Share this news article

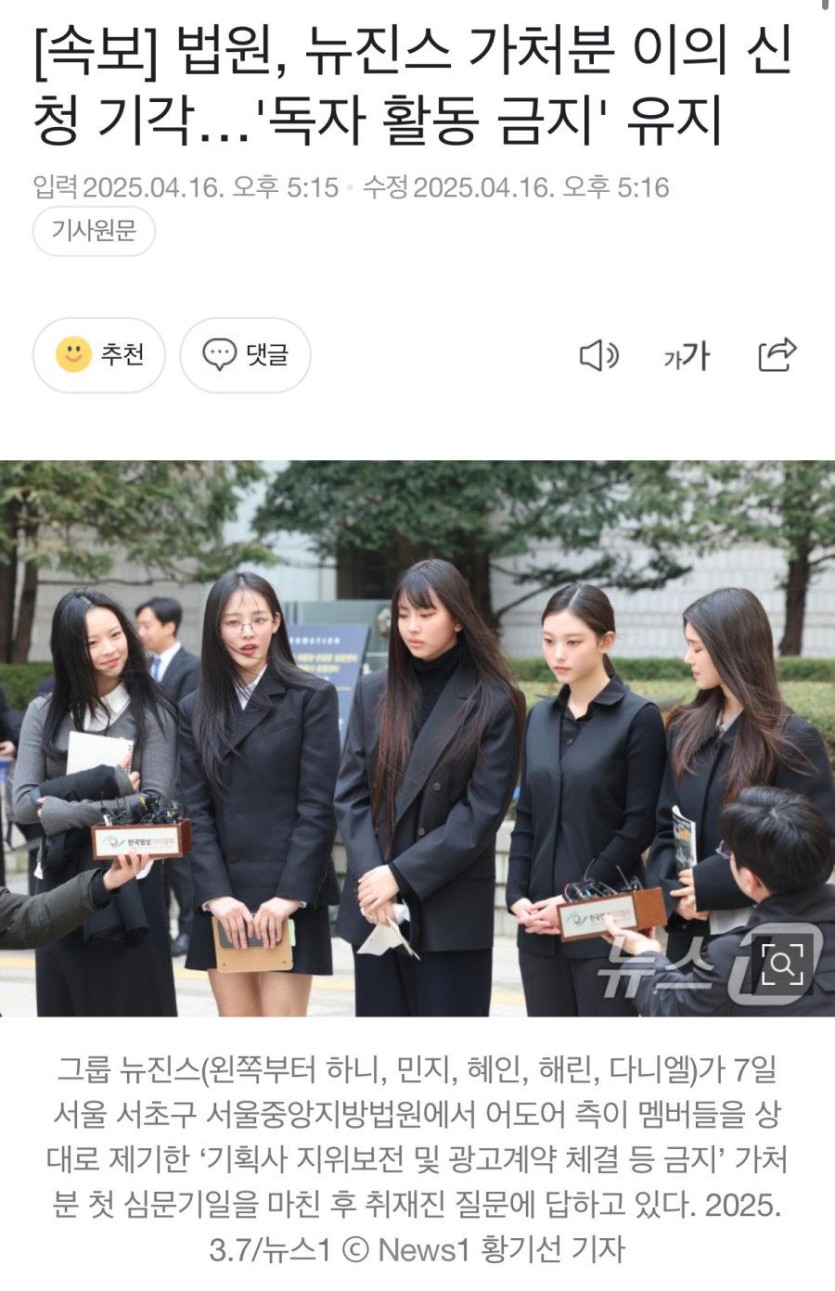click(777, 355)
